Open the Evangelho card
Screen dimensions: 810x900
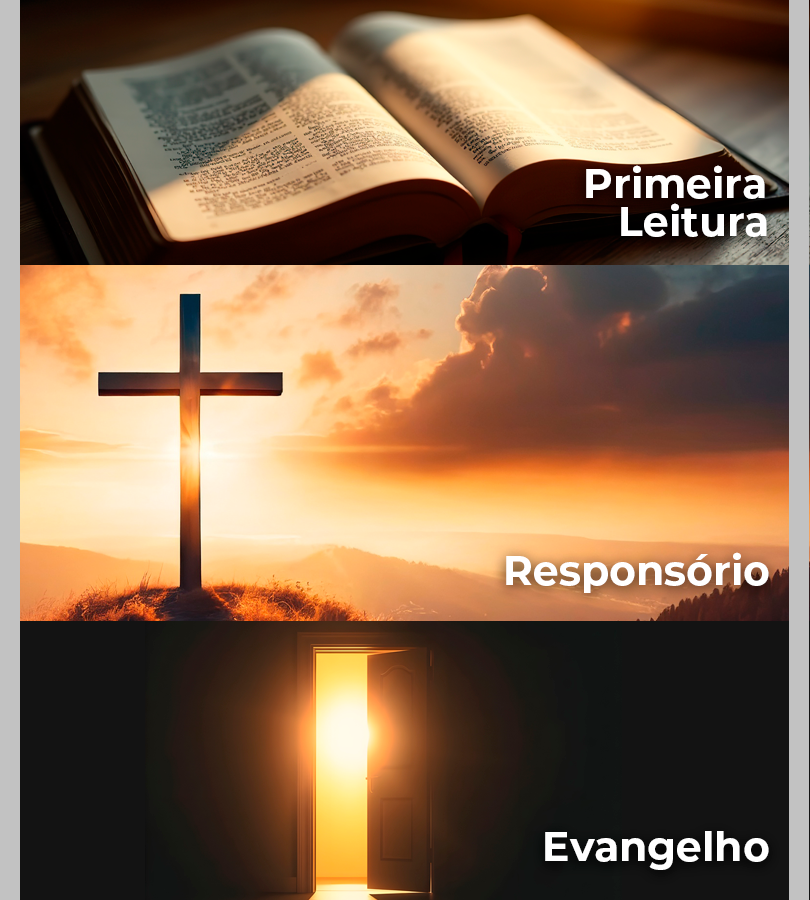coord(404,760)
